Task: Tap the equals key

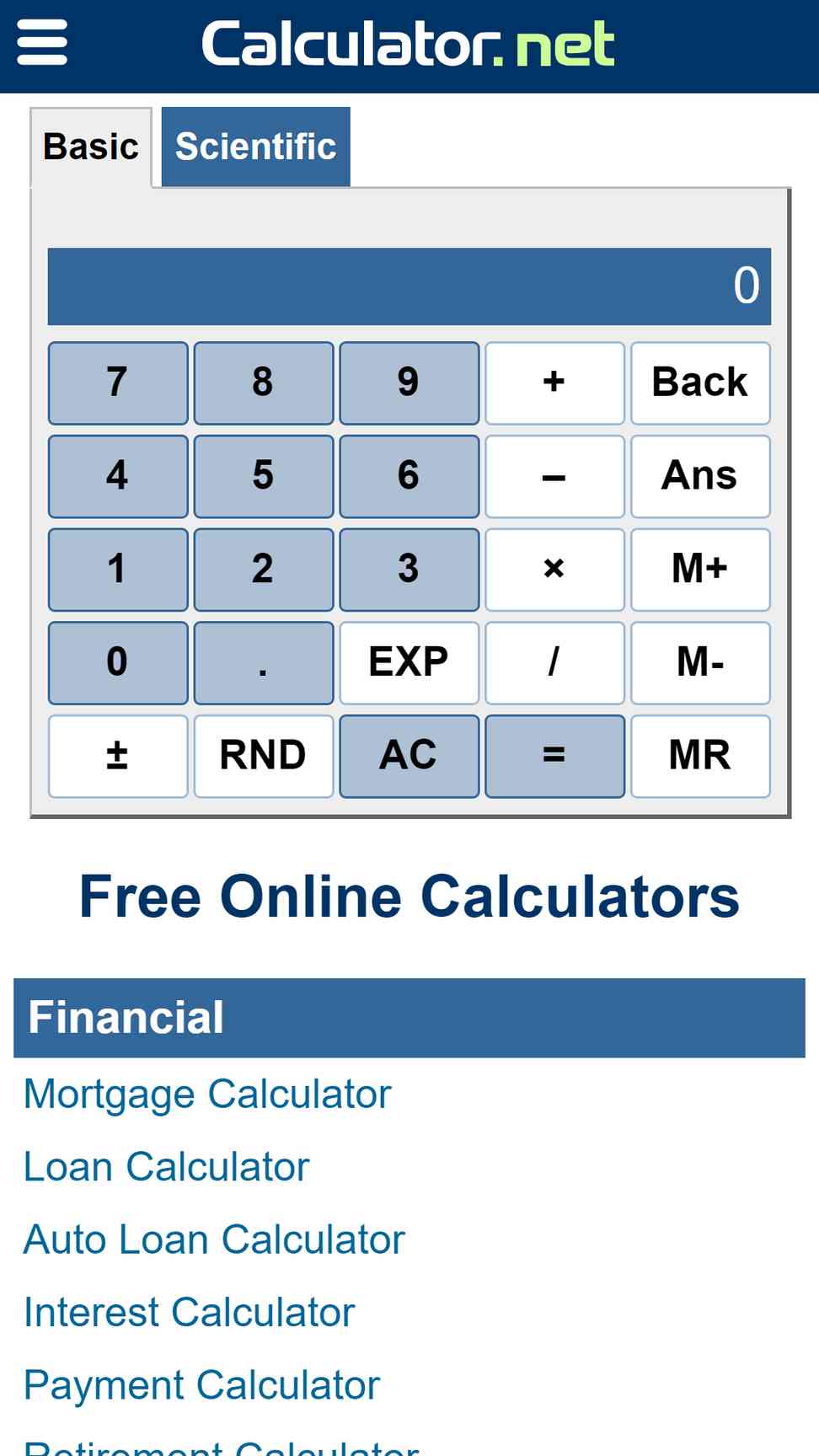Action: point(554,756)
